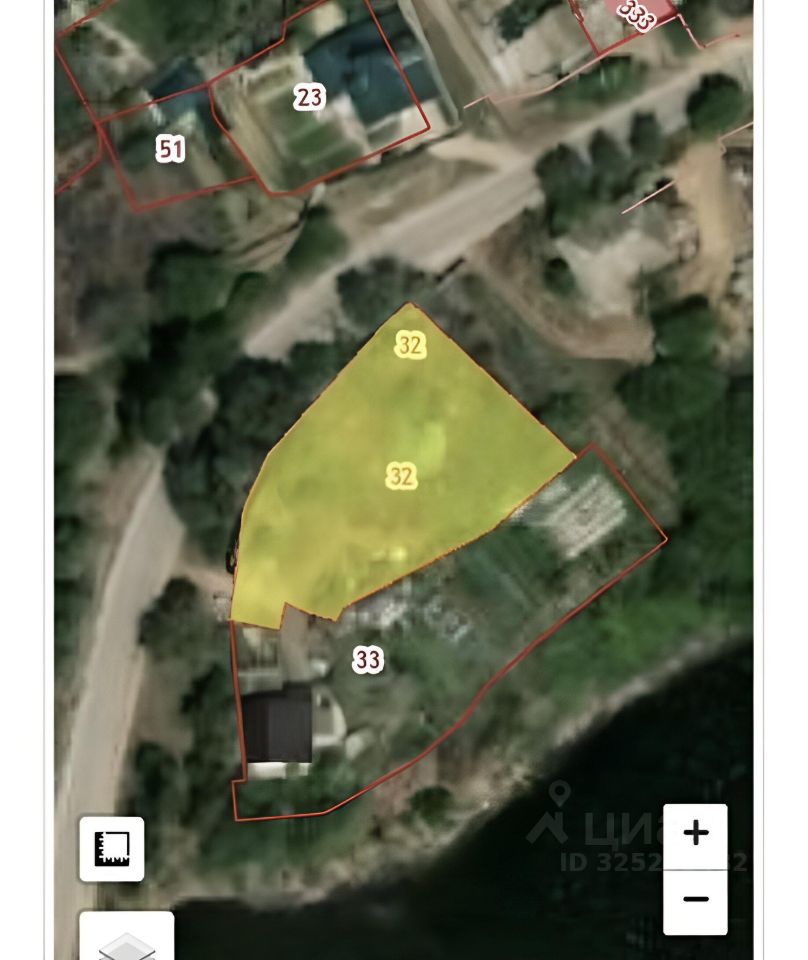Open the ruler measurement tool

[x=111, y=848]
